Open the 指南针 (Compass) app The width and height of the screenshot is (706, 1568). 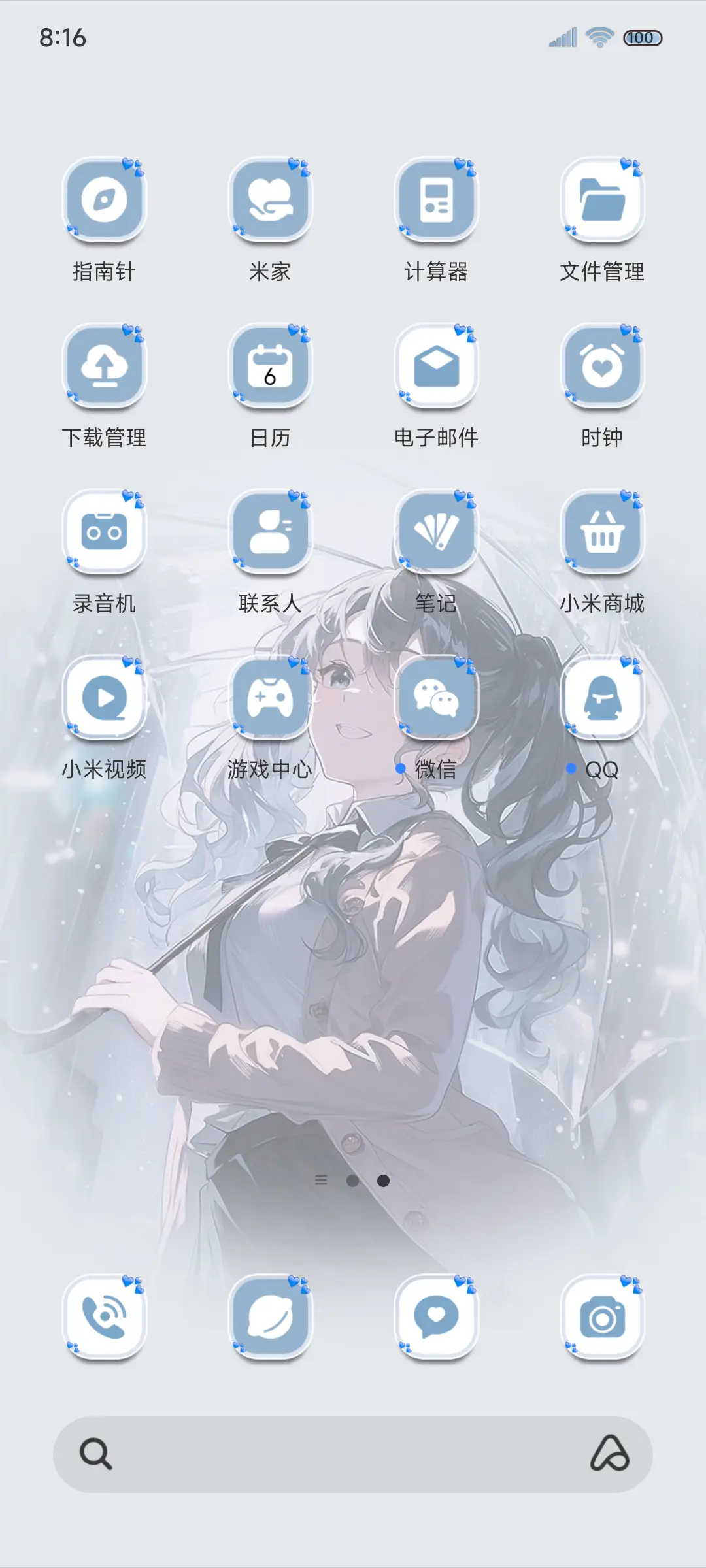(x=105, y=201)
